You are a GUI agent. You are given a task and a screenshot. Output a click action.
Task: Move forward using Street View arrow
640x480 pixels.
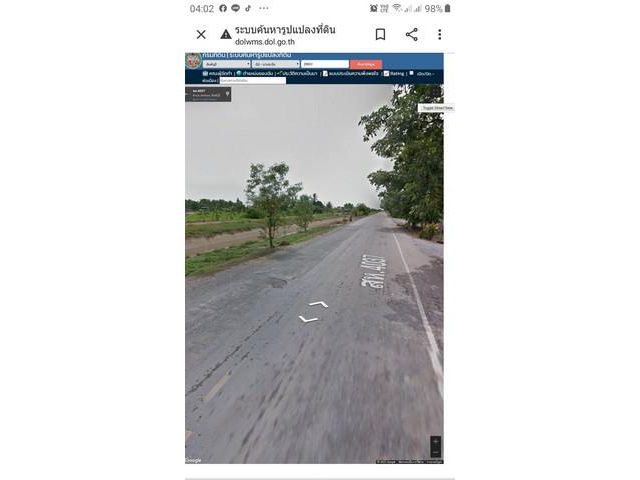(x=318, y=303)
